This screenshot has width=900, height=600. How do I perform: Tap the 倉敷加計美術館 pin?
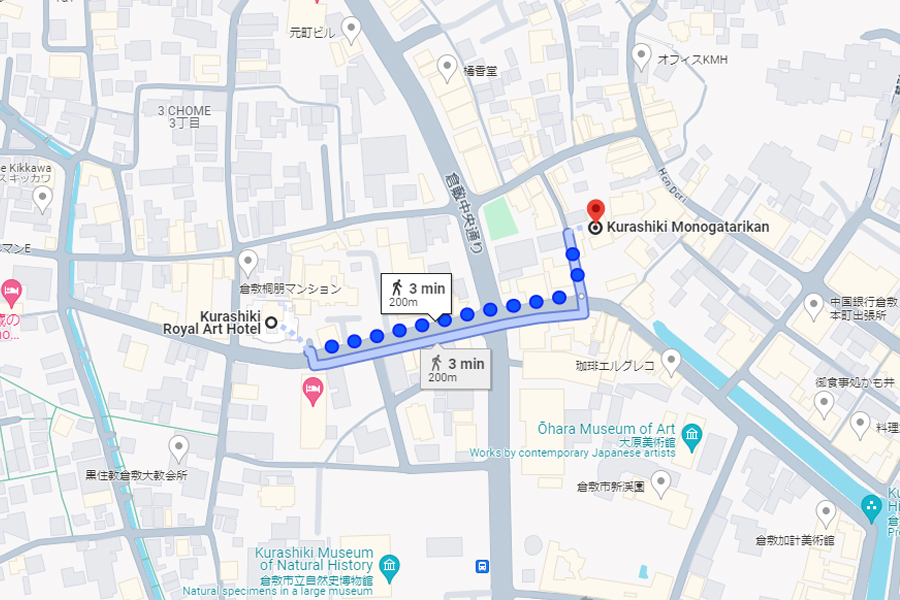tap(825, 513)
